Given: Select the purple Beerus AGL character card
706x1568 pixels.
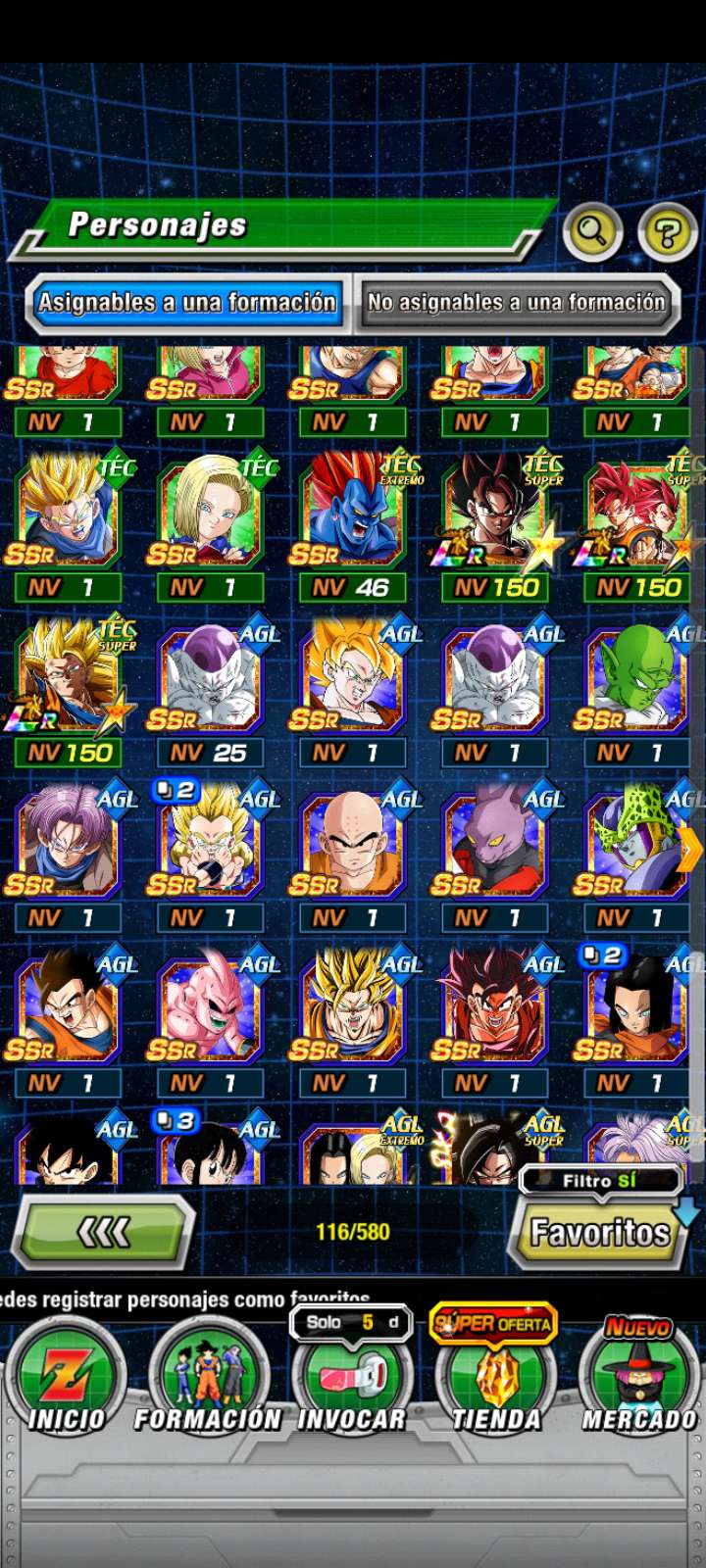Looking at the screenshot, I should [493, 845].
